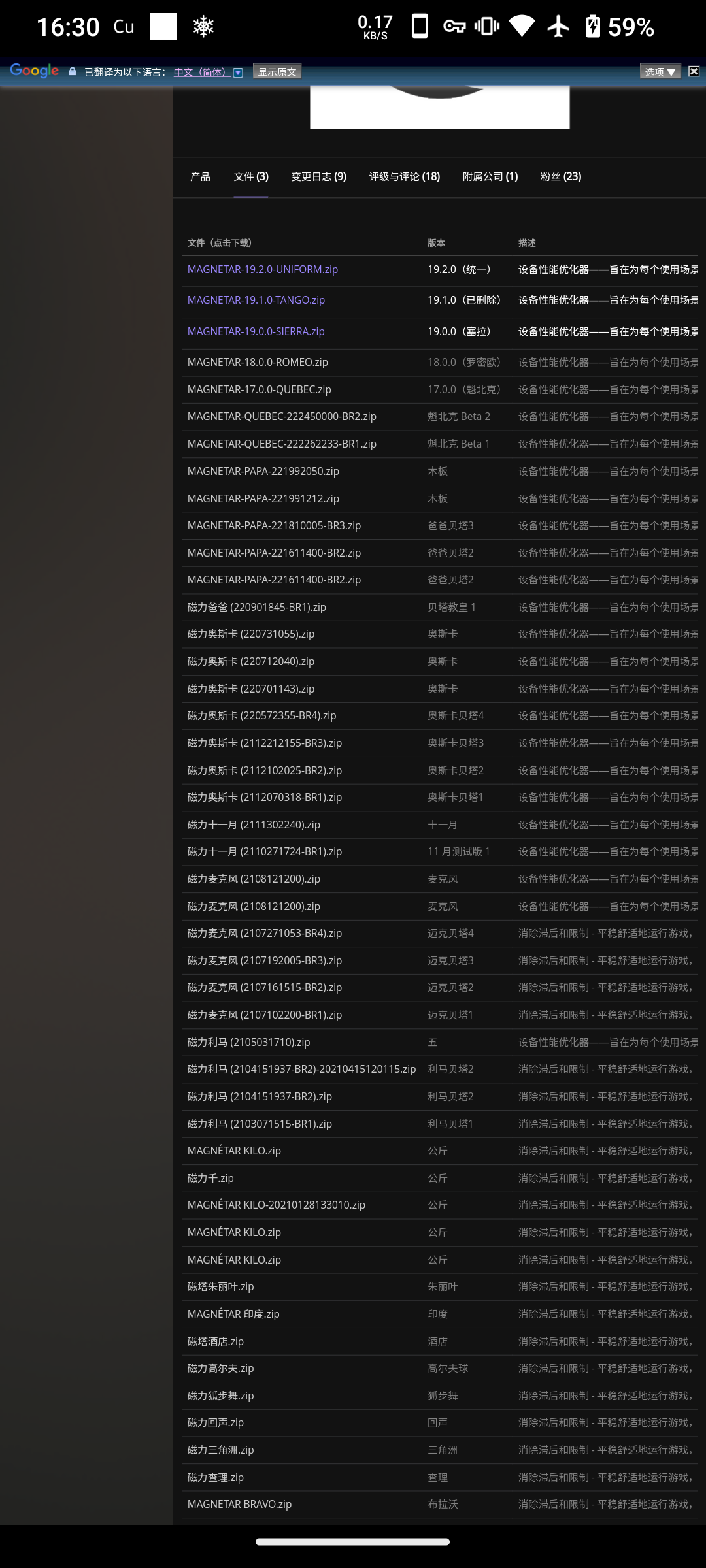This screenshot has height=1568, width=706.
Task: Tap 显示原文 to show the original text
Action: [277, 72]
